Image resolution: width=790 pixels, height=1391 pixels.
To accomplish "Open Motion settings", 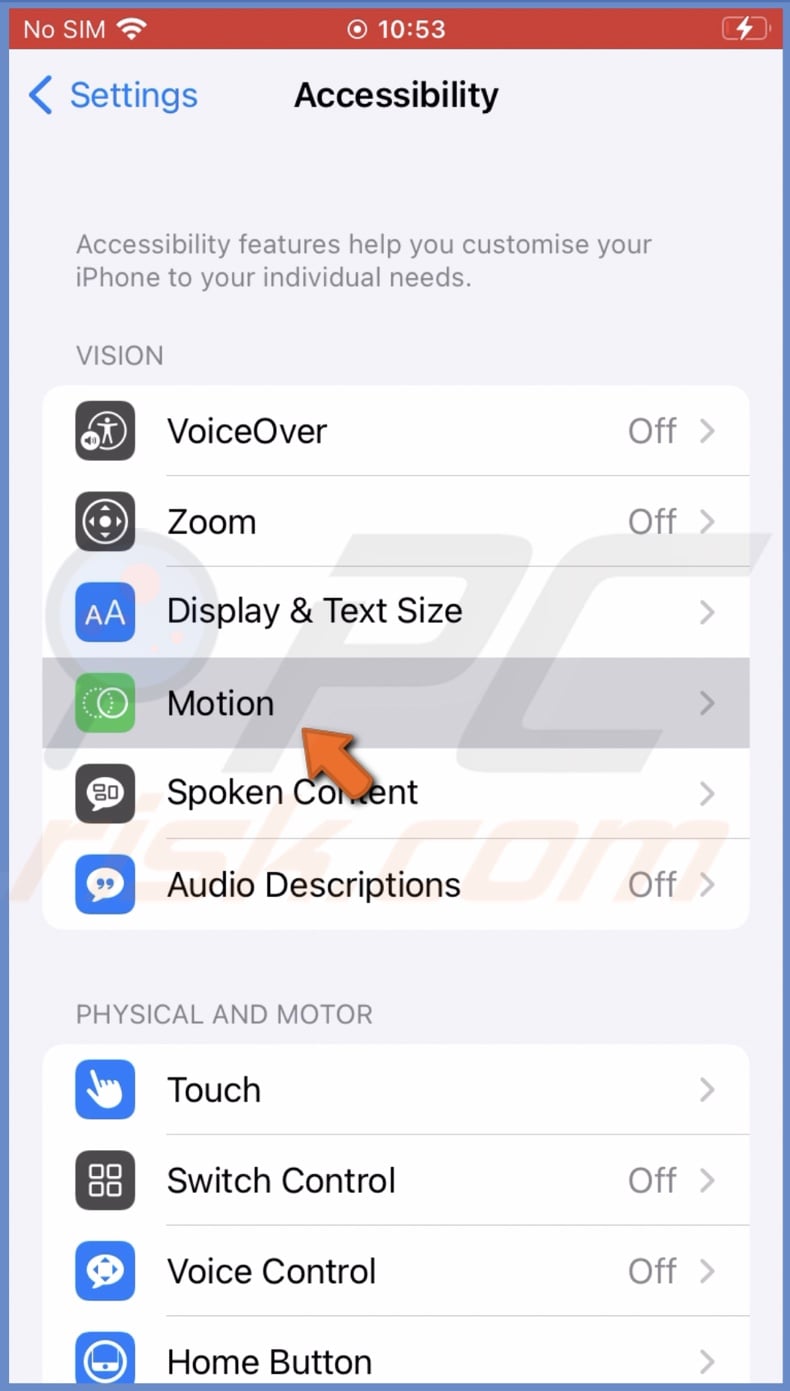I will pyautogui.click(x=395, y=703).
